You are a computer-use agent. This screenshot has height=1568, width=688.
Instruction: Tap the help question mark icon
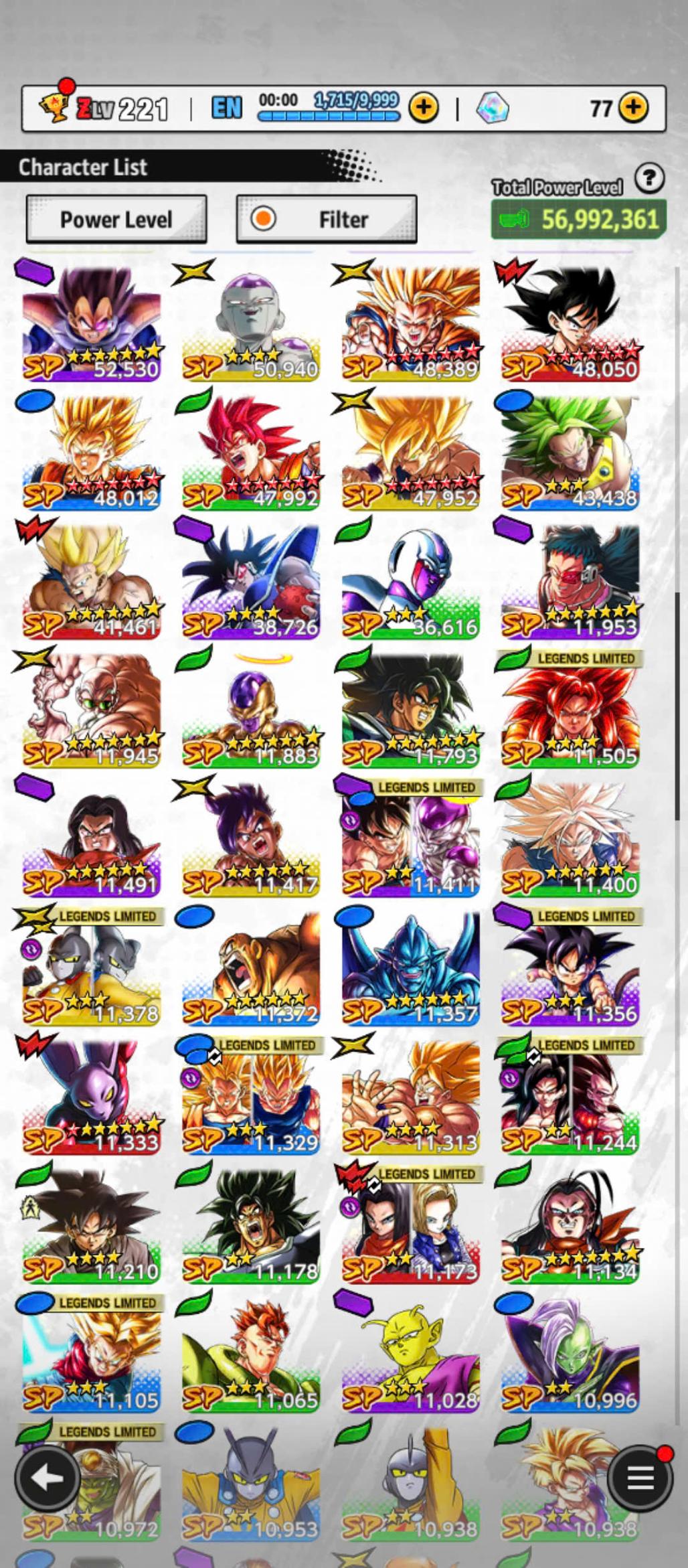coord(649,179)
